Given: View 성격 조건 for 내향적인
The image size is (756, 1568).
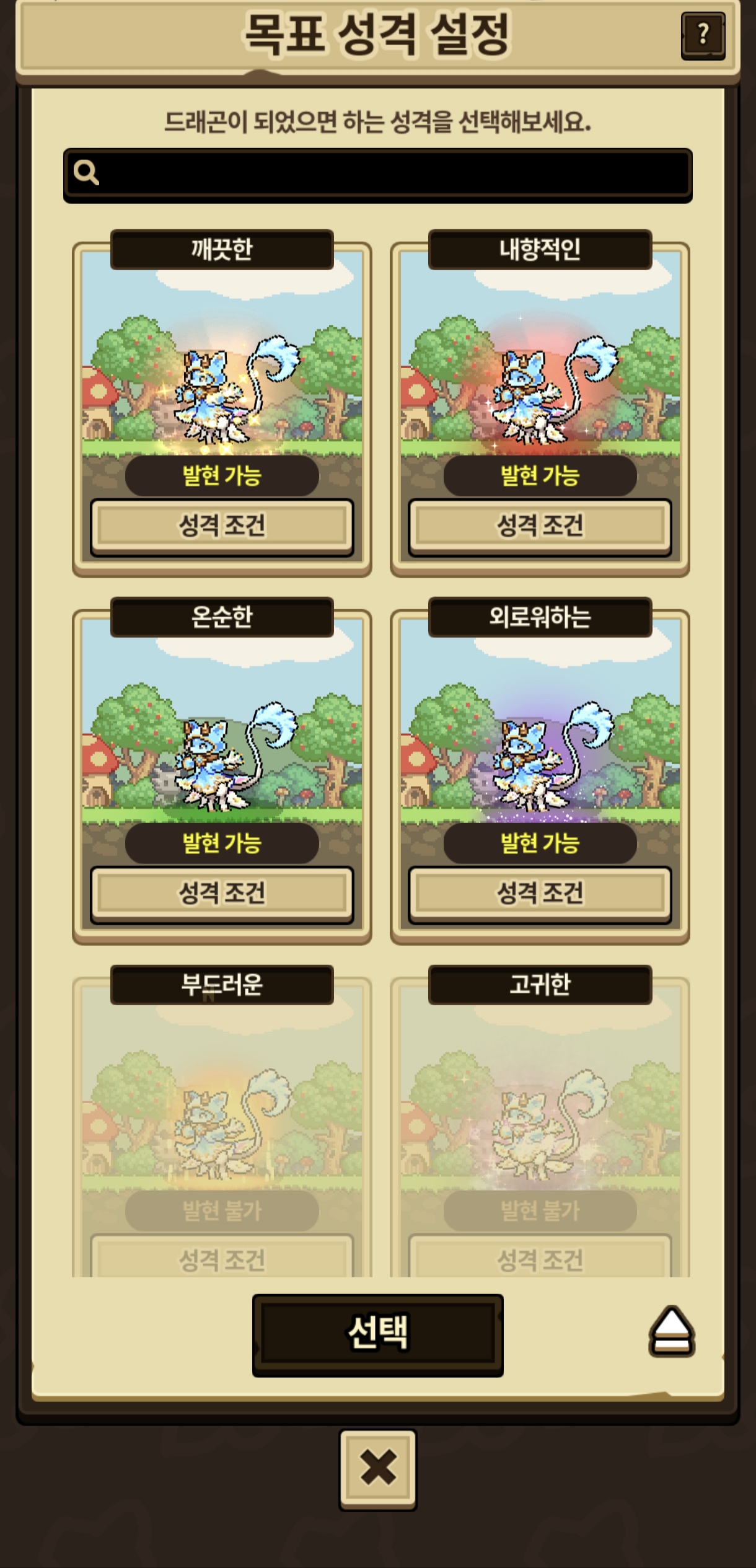Looking at the screenshot, I should pyautogui.click(x=540, y=526).
